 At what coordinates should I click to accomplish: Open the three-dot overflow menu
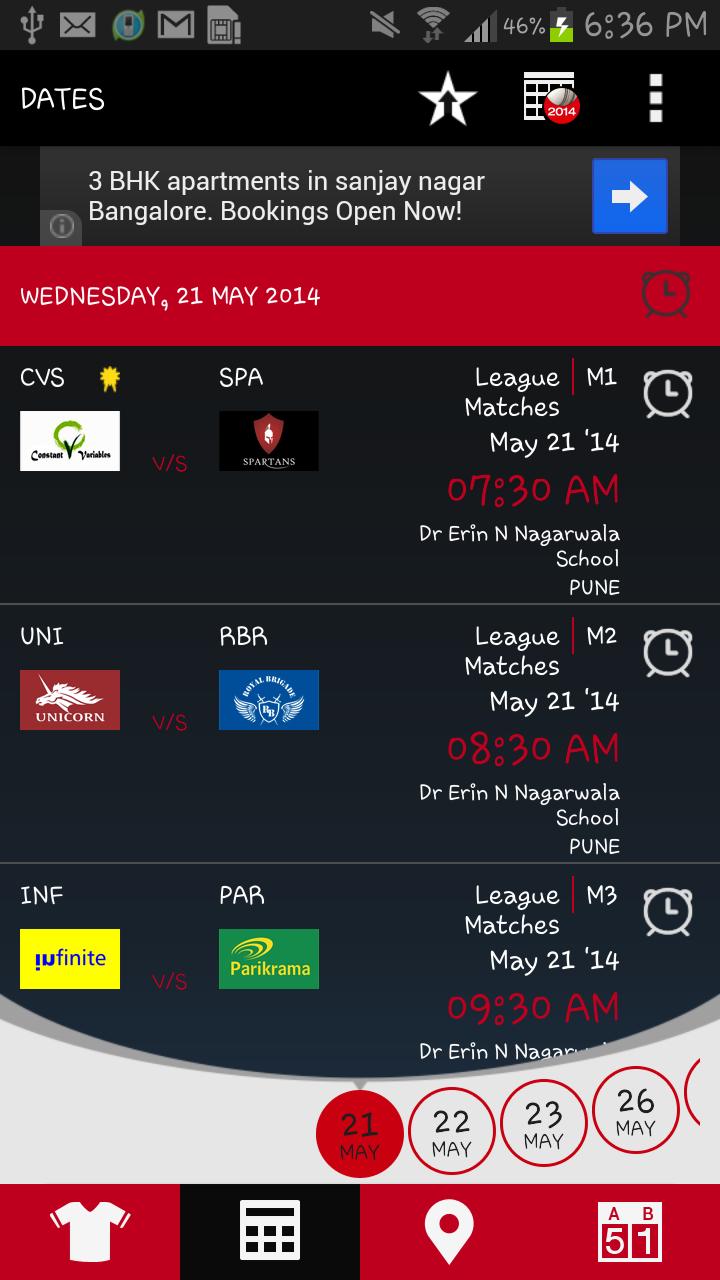pyautogui.click(x=655, y=99)
